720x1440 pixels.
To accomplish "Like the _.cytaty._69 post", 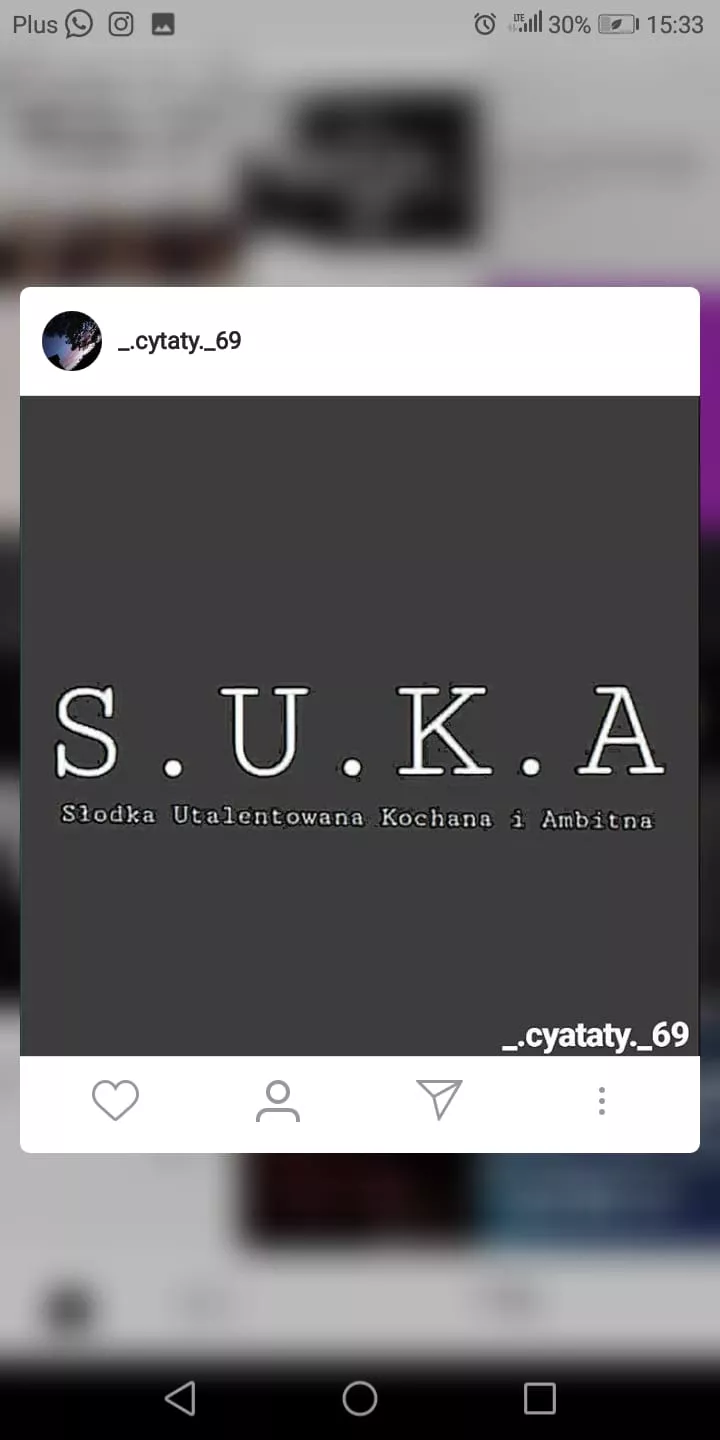I will pos(115,1101).
